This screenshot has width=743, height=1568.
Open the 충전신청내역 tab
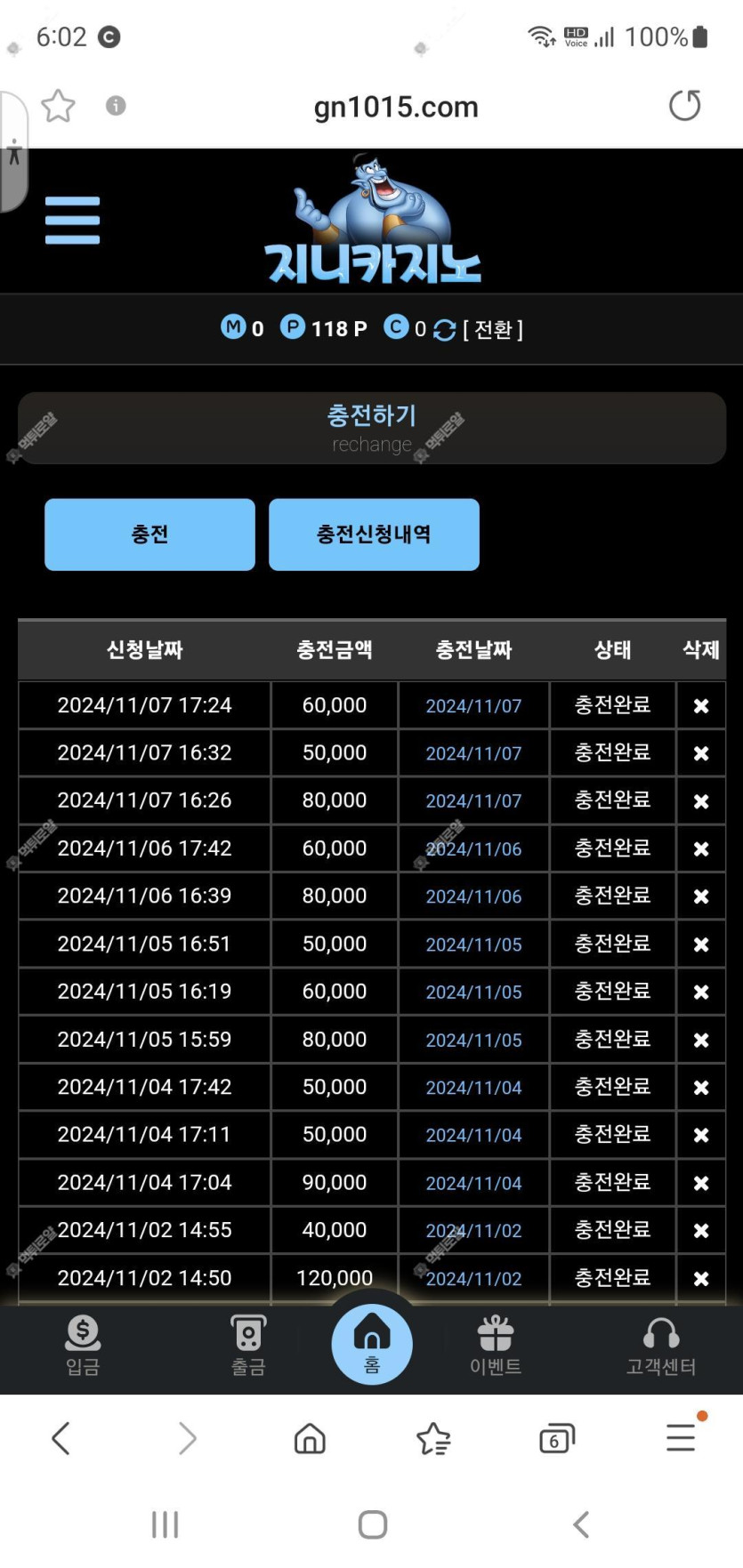tap(374, 535)
